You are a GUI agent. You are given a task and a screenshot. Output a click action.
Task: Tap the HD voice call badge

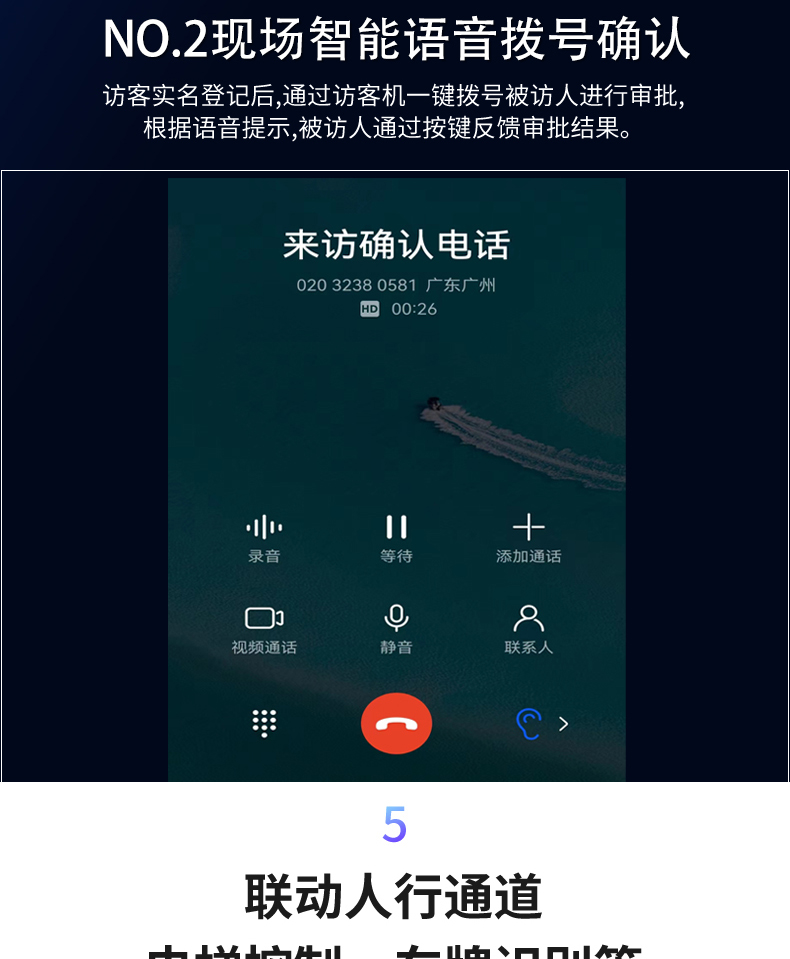(367, 310)
